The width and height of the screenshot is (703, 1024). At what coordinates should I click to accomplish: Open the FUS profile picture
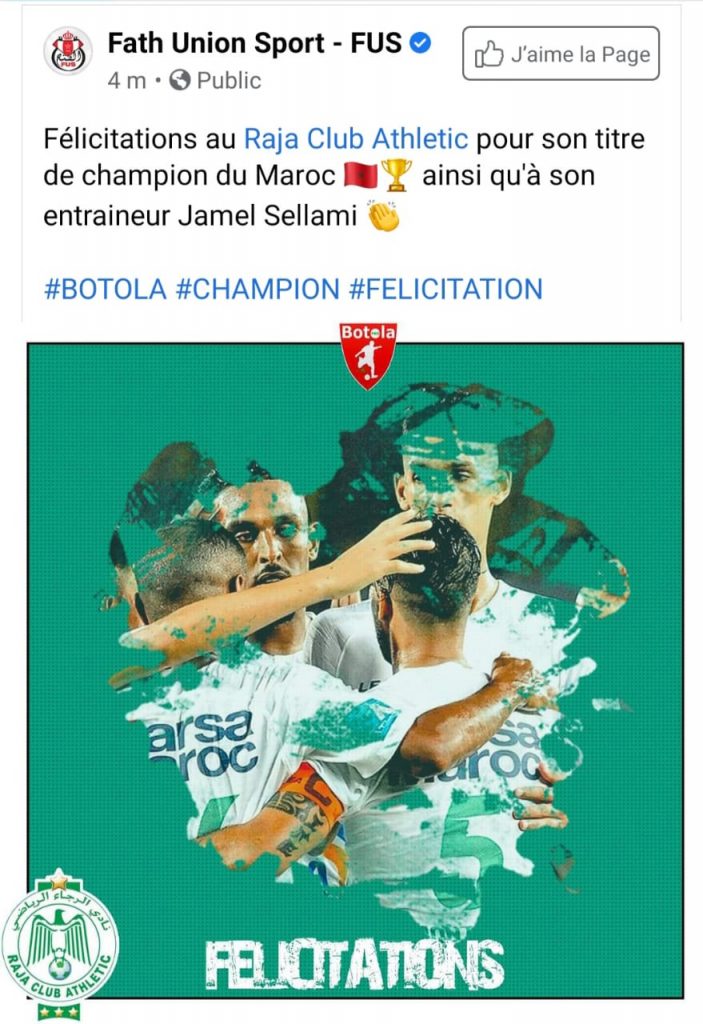(68, 52)
